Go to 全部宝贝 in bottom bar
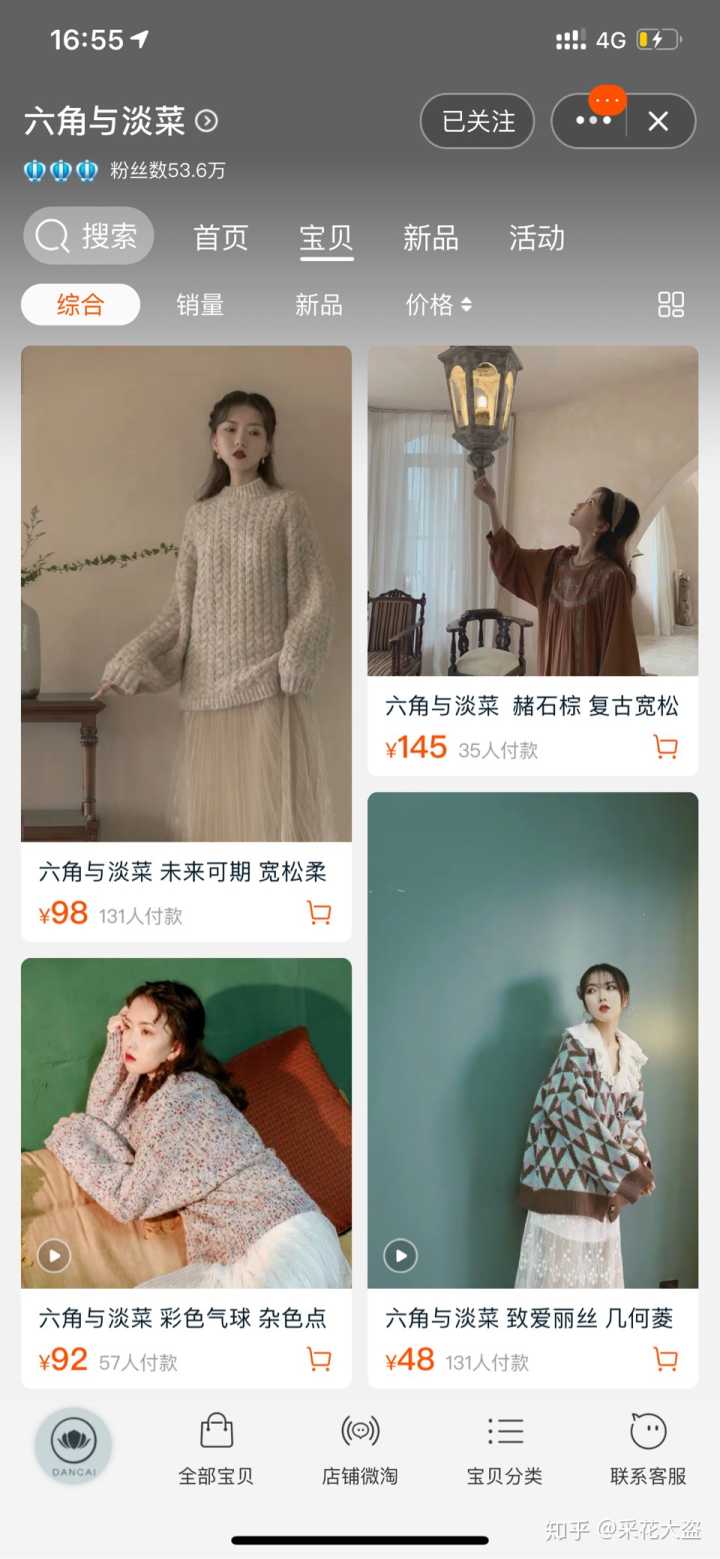Viewport: 720px width, 1559px height. point(216,1449)
